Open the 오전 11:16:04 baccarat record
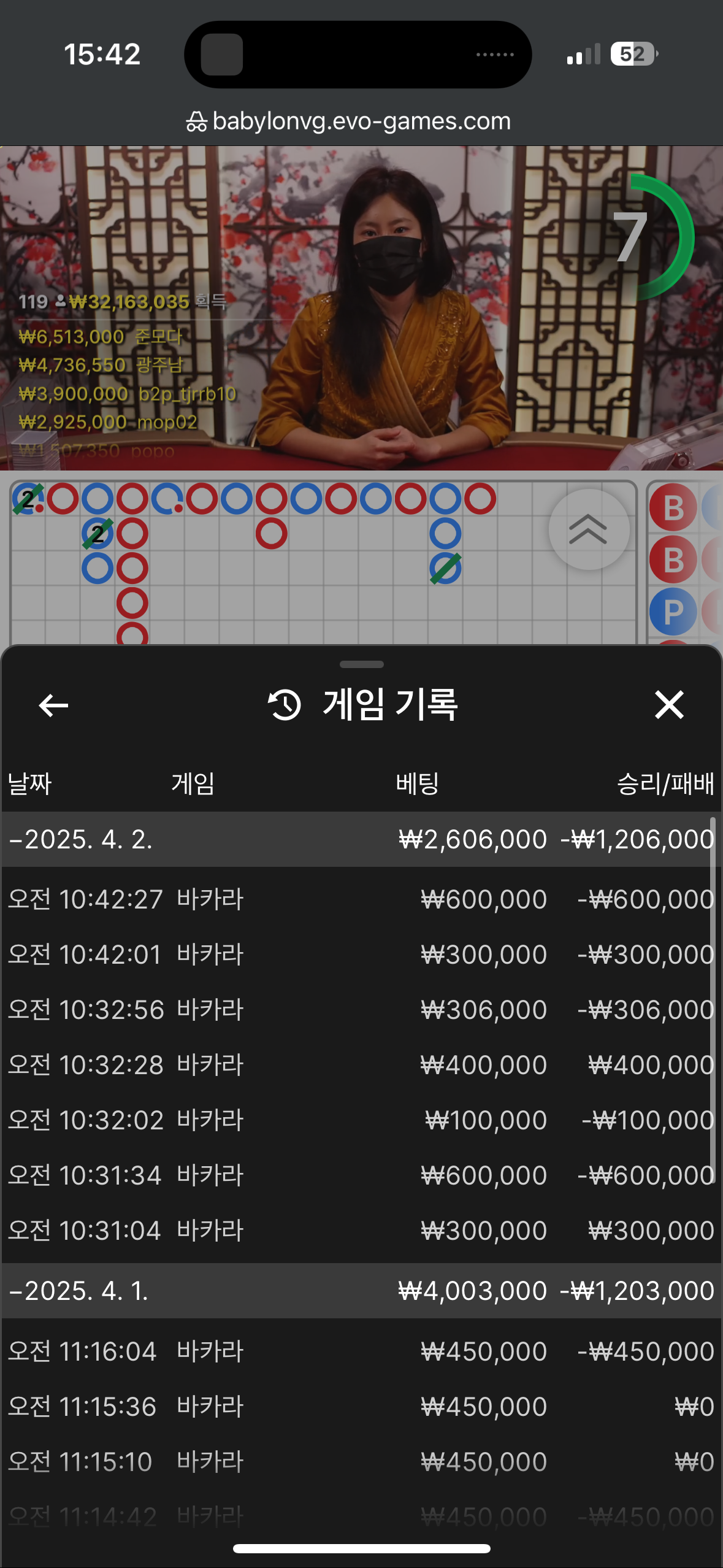Screen dimensions: 723x1568 coord(361,1351)
